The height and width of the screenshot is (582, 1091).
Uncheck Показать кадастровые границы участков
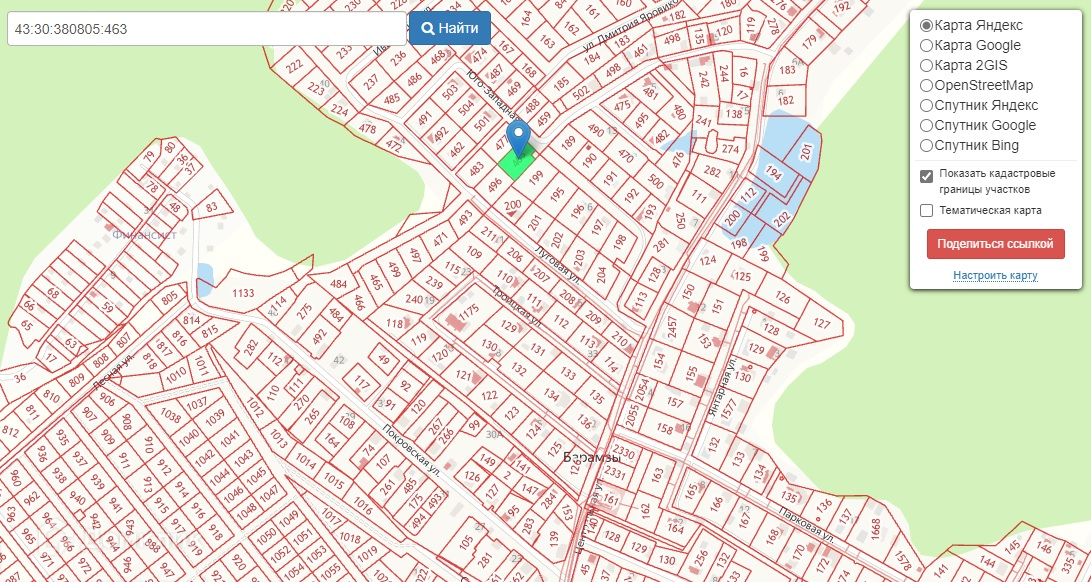pyautogui.click(x=927, y=176)
